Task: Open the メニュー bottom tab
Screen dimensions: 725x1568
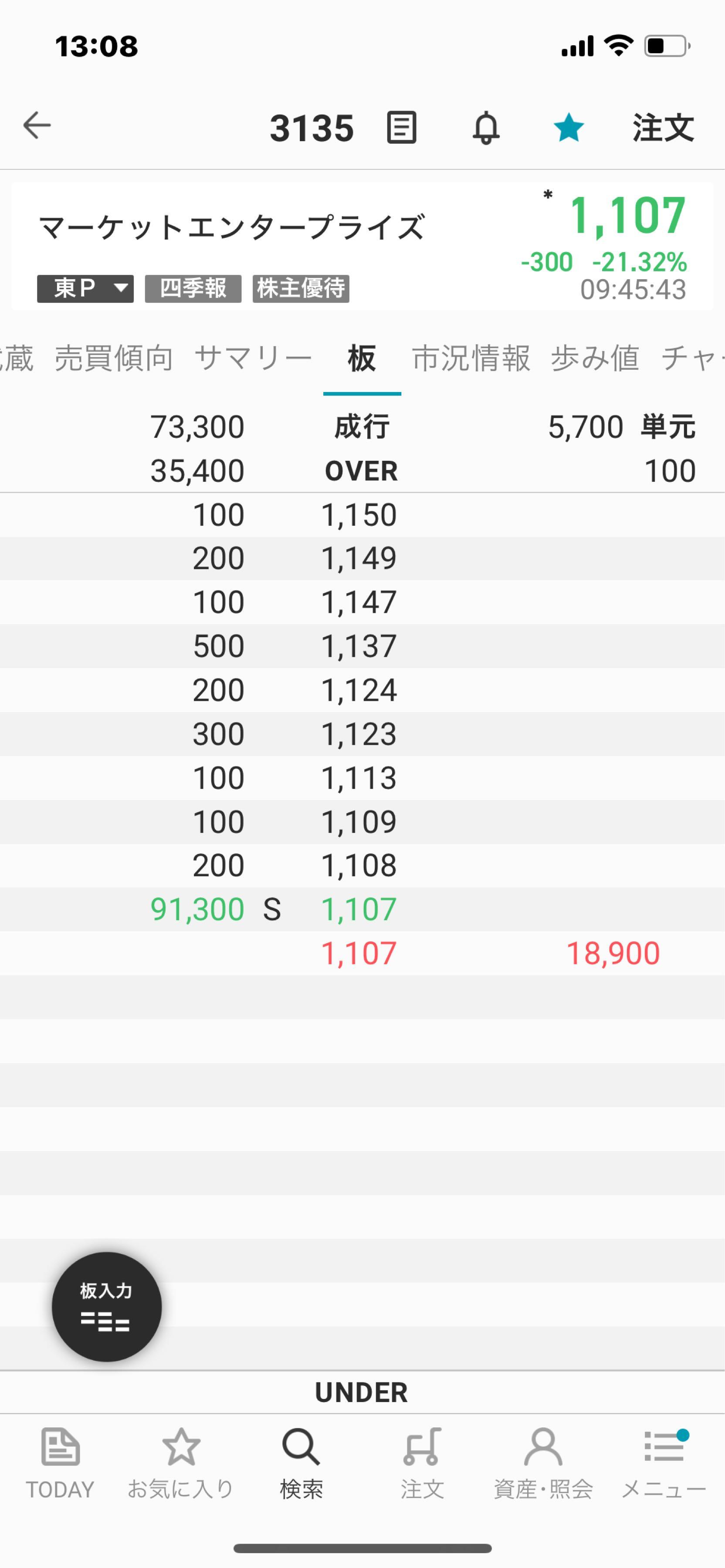Action: coord(664,1463)
